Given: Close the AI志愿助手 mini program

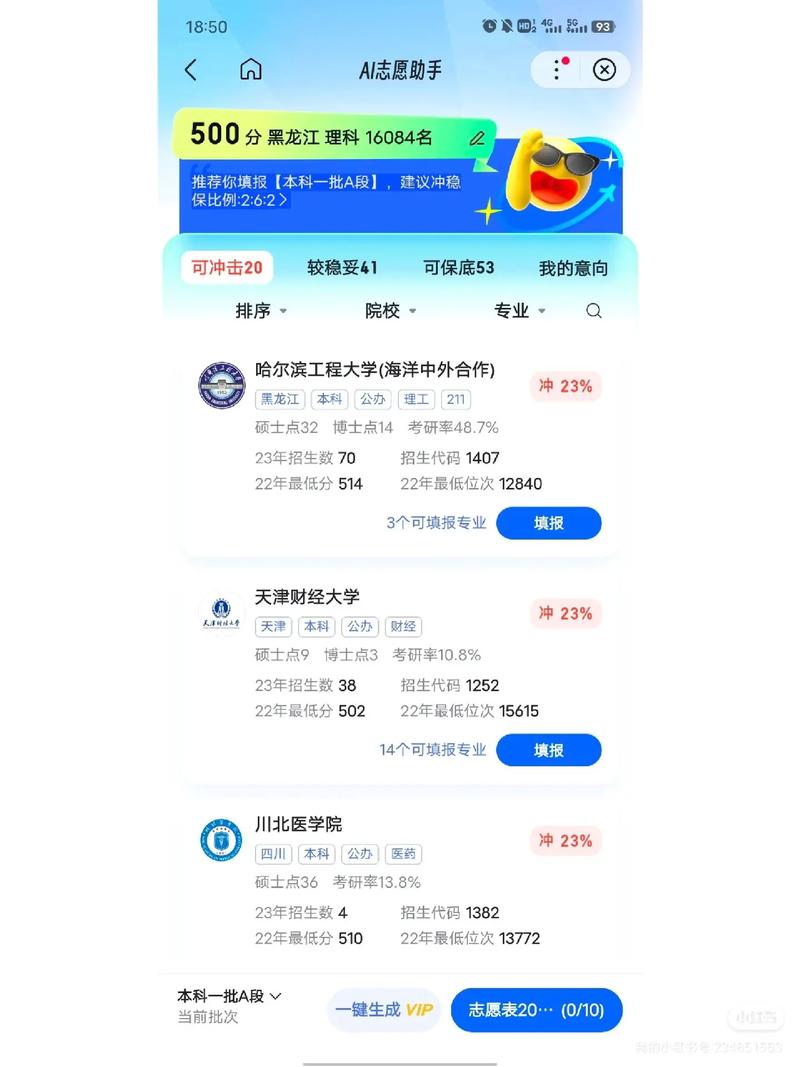Looking at the screenshot, I should (604, 69).
